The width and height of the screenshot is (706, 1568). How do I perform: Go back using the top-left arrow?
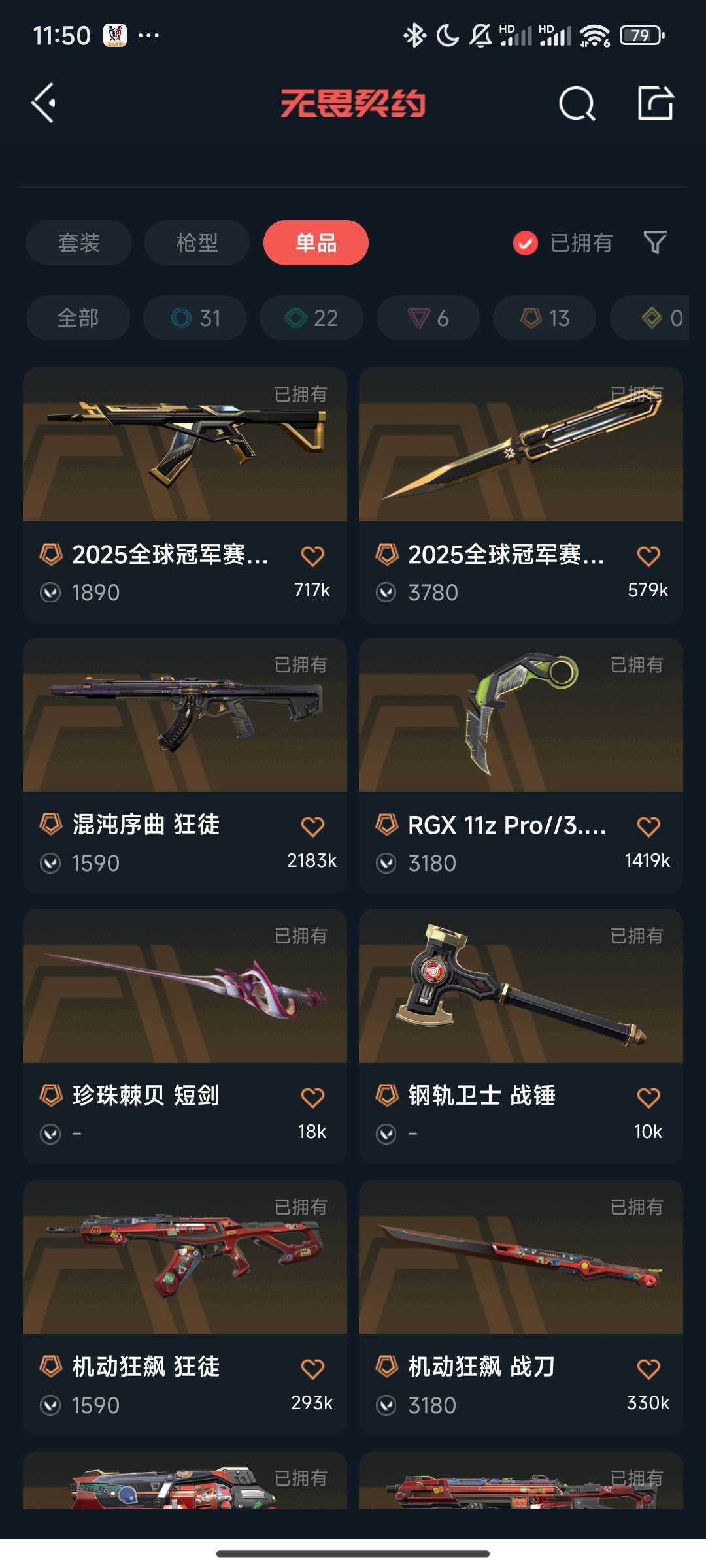point(44,103)
